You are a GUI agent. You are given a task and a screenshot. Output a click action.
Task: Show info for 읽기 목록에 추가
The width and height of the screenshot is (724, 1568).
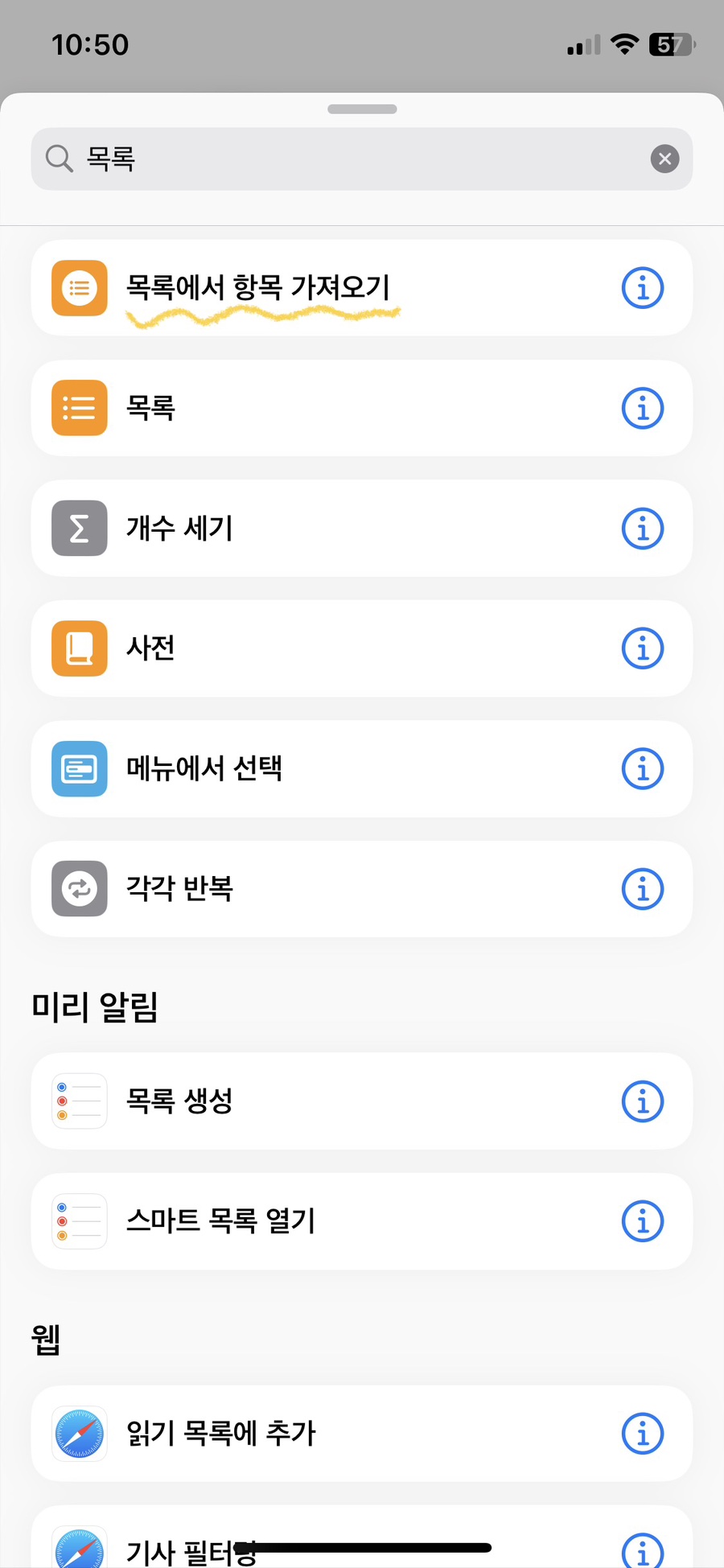coord(642,1434)
